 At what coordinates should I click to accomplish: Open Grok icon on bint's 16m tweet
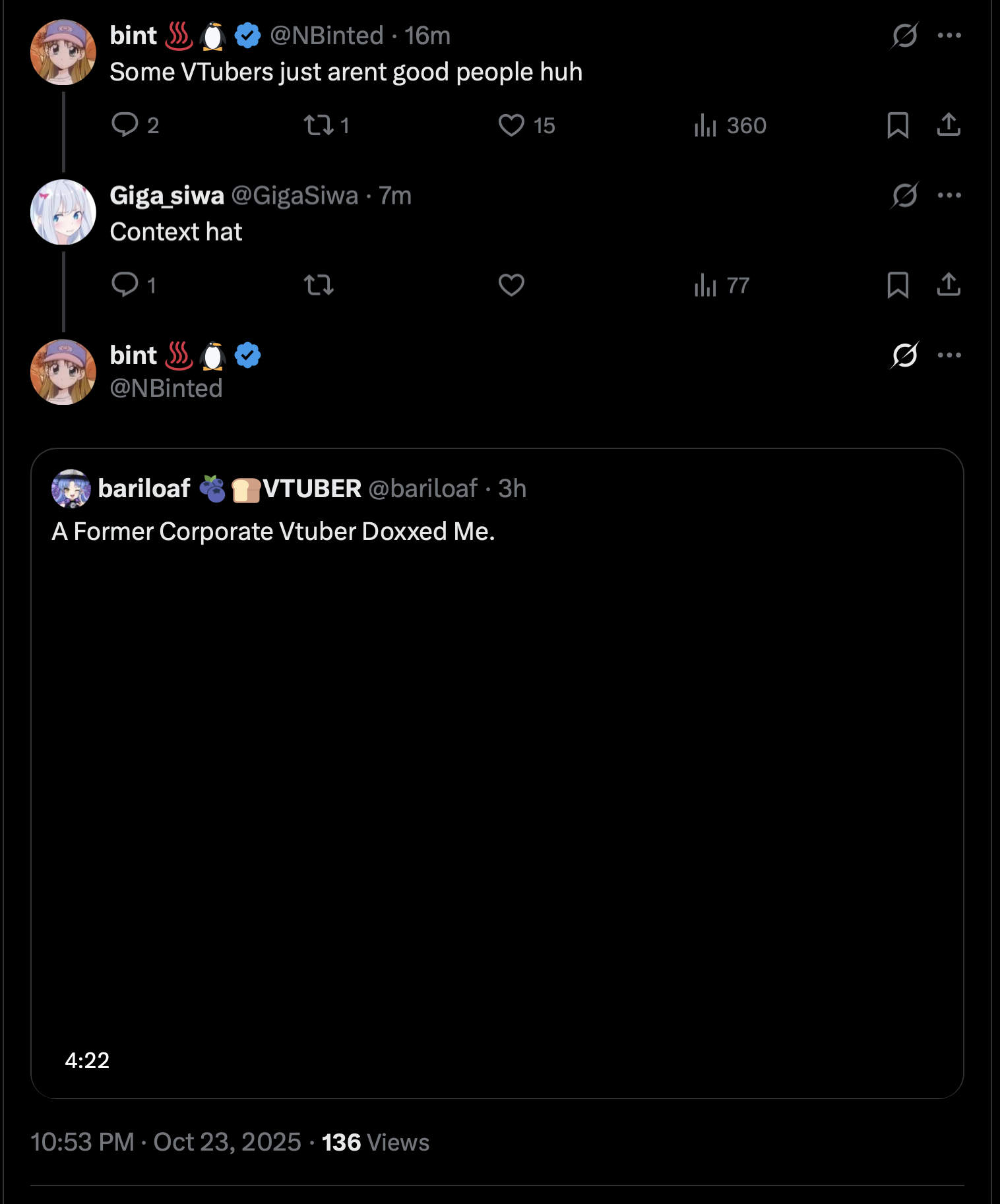(x=904, y=36)
